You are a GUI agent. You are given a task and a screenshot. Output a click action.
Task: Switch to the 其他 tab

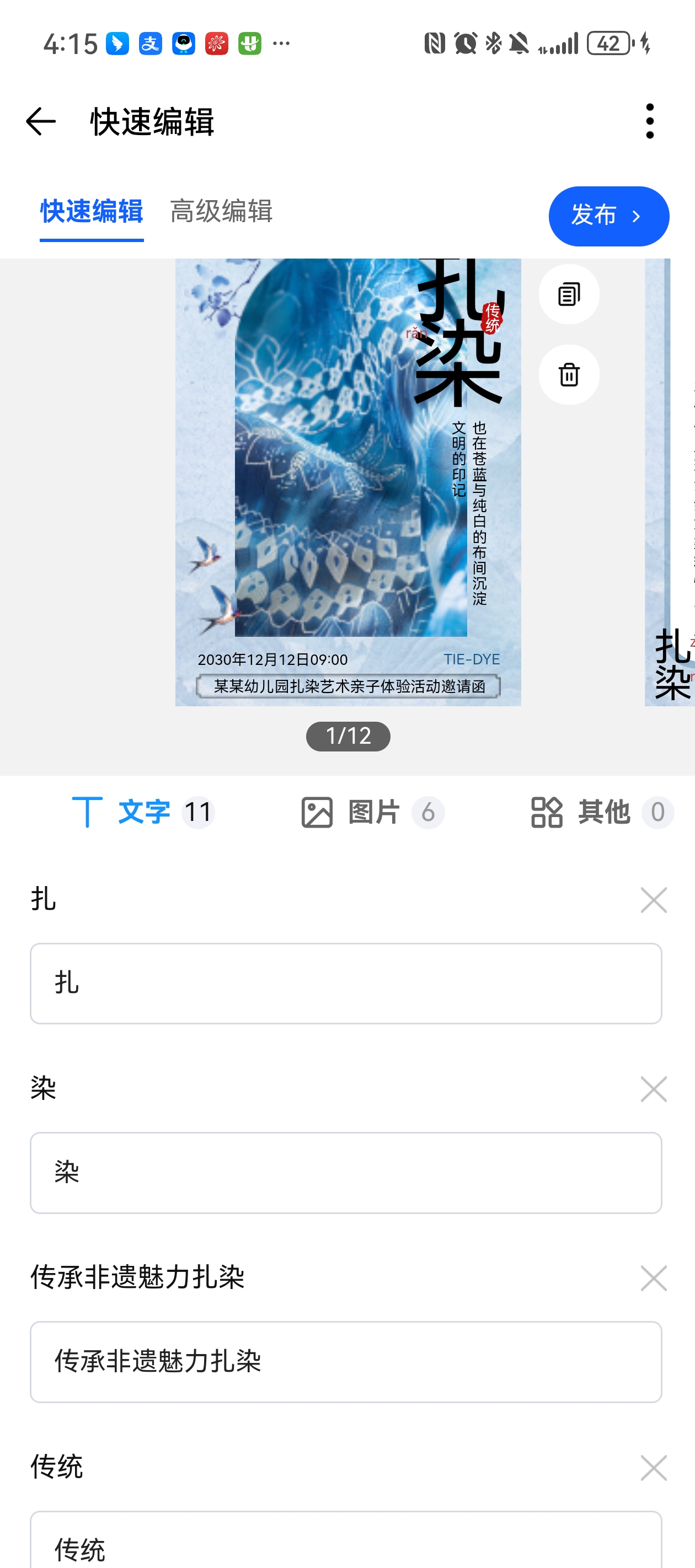[601, 813]
